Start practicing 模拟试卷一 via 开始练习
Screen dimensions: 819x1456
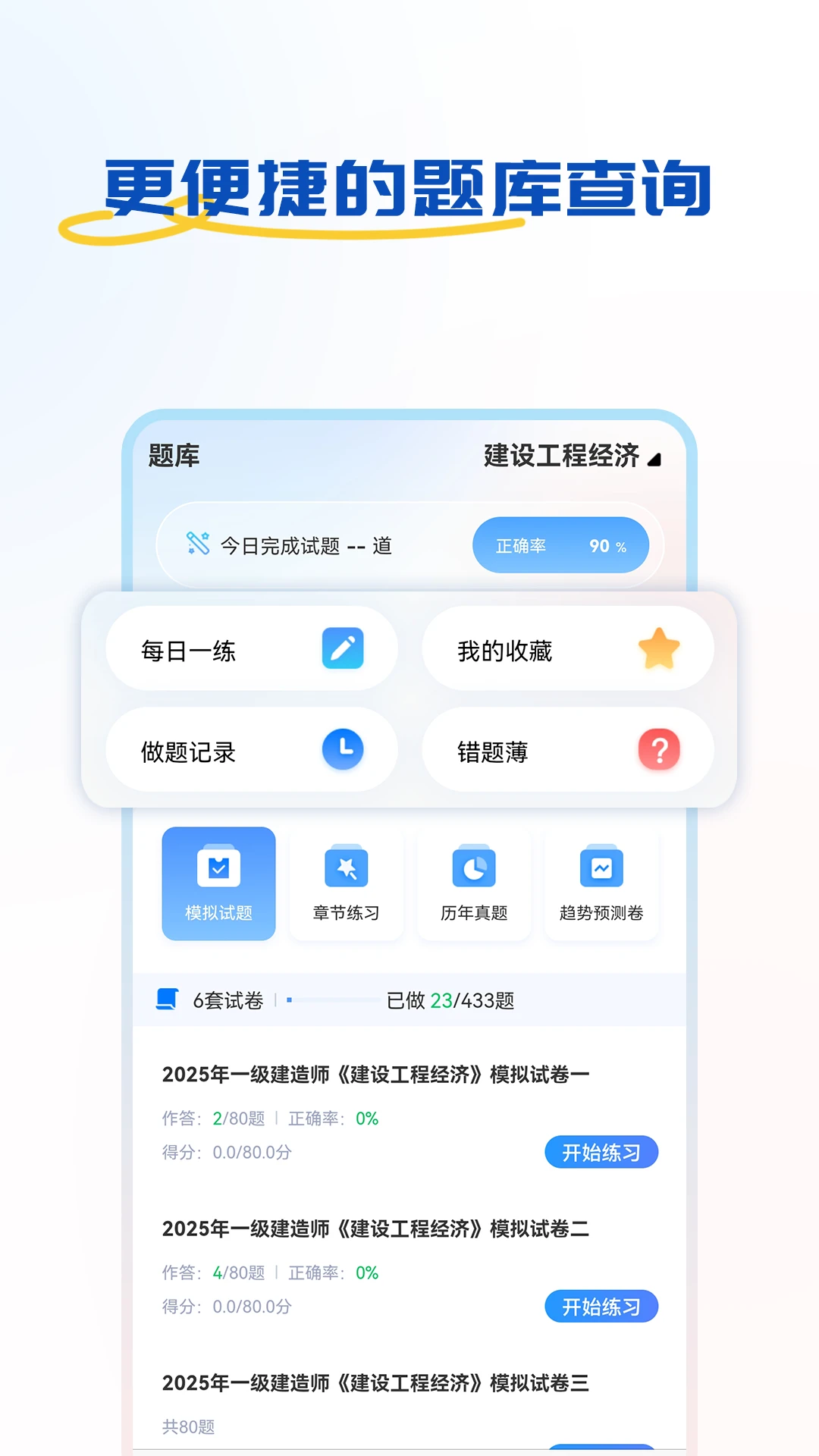(x=601, y=1152)
